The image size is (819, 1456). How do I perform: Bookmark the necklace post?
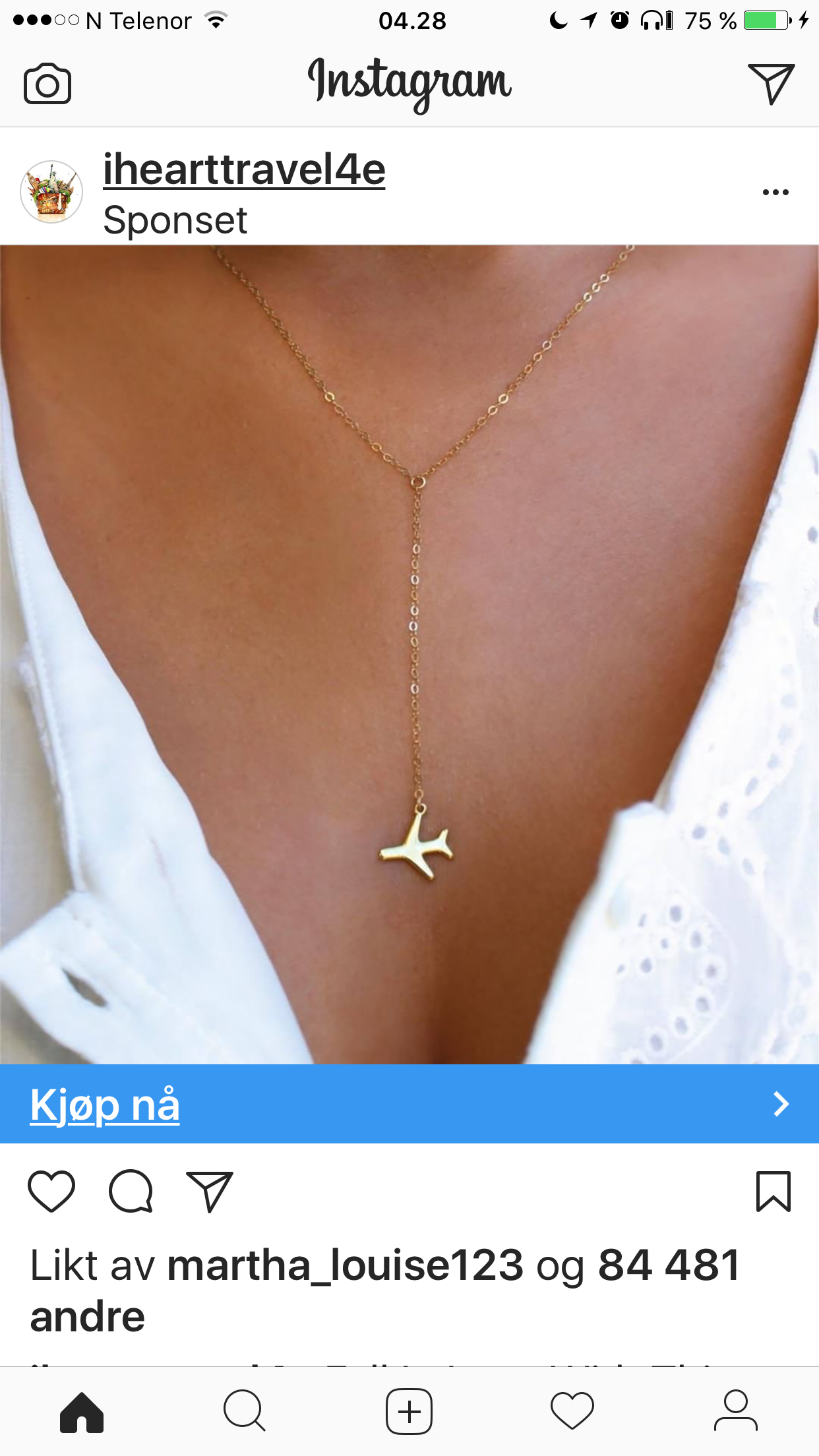coord(773,1191)
